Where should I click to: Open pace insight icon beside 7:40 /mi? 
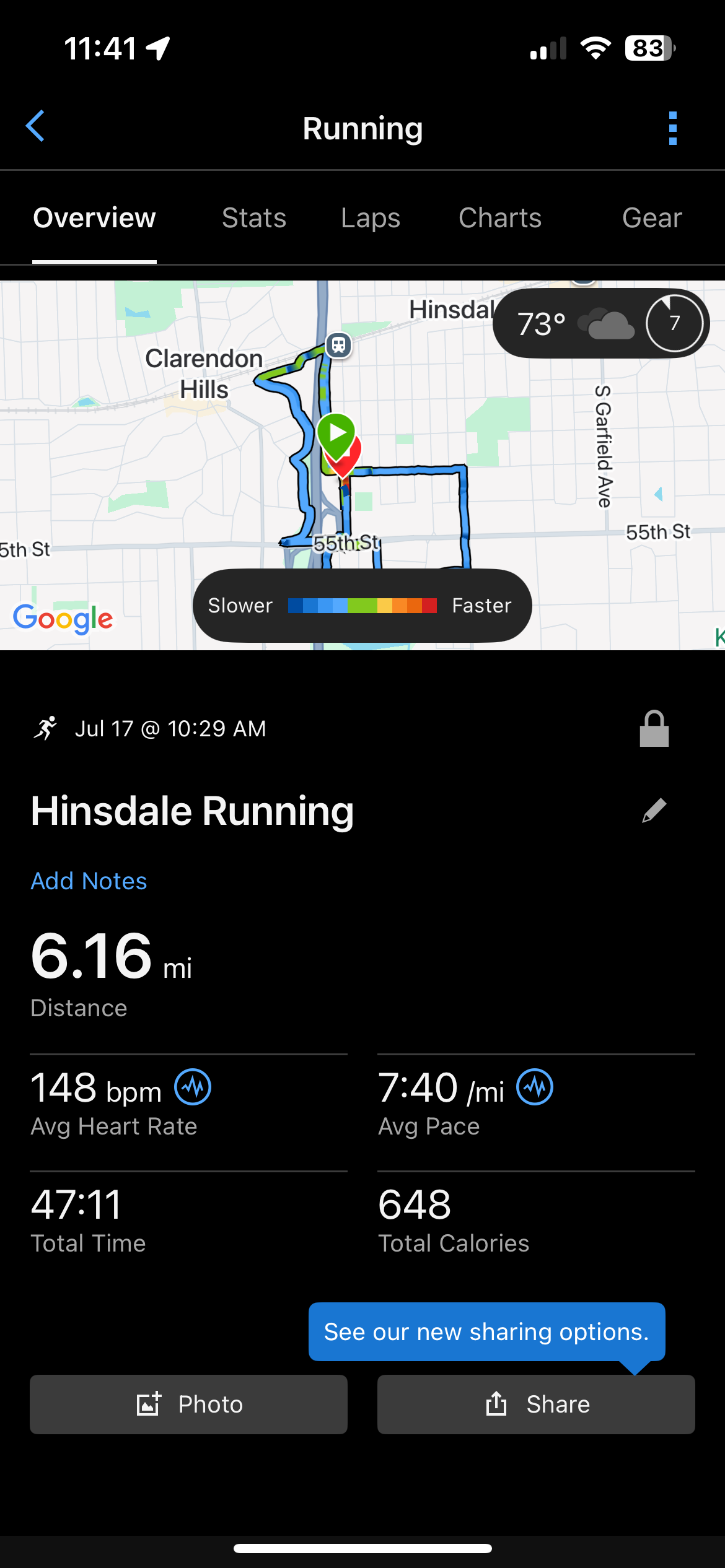535,1087
